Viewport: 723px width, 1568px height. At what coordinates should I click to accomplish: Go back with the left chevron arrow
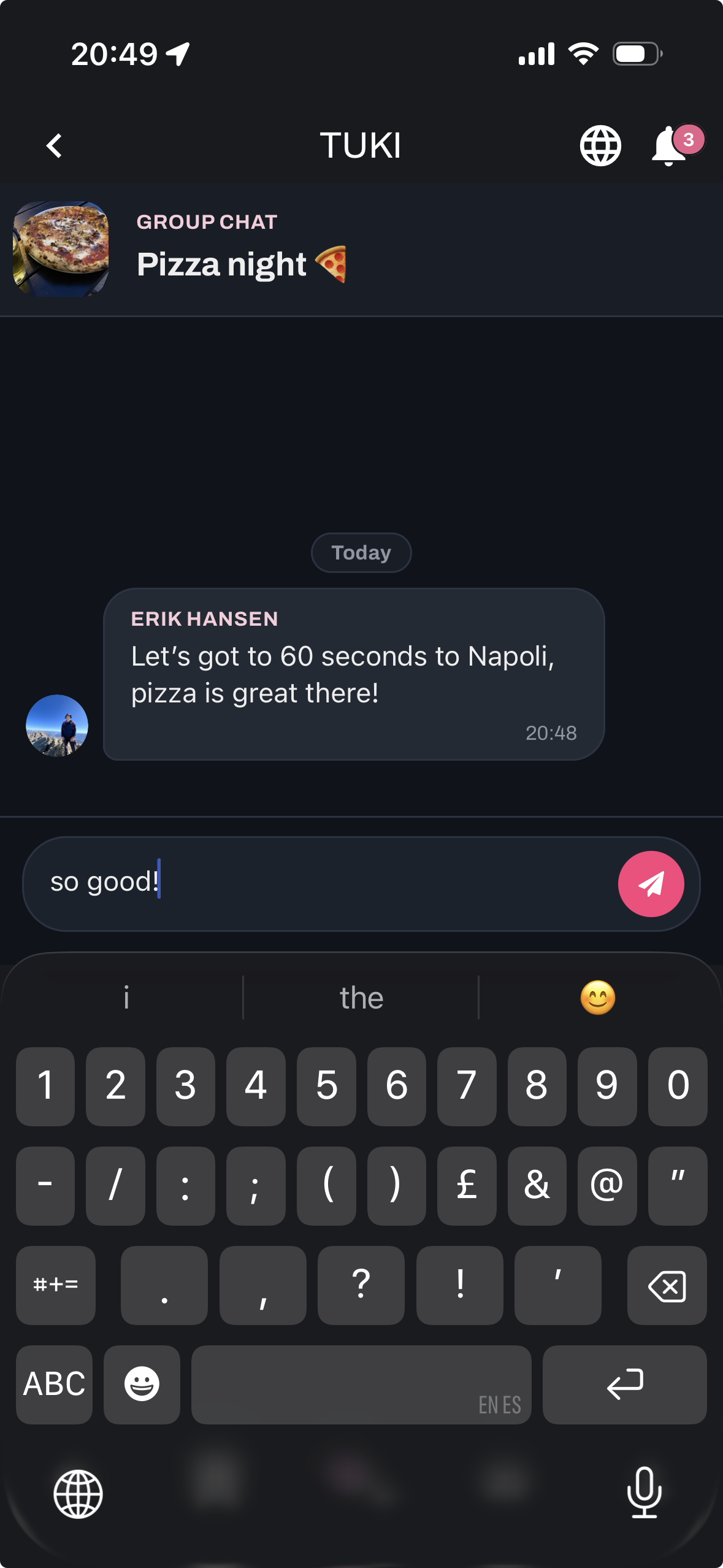[54, 146]
